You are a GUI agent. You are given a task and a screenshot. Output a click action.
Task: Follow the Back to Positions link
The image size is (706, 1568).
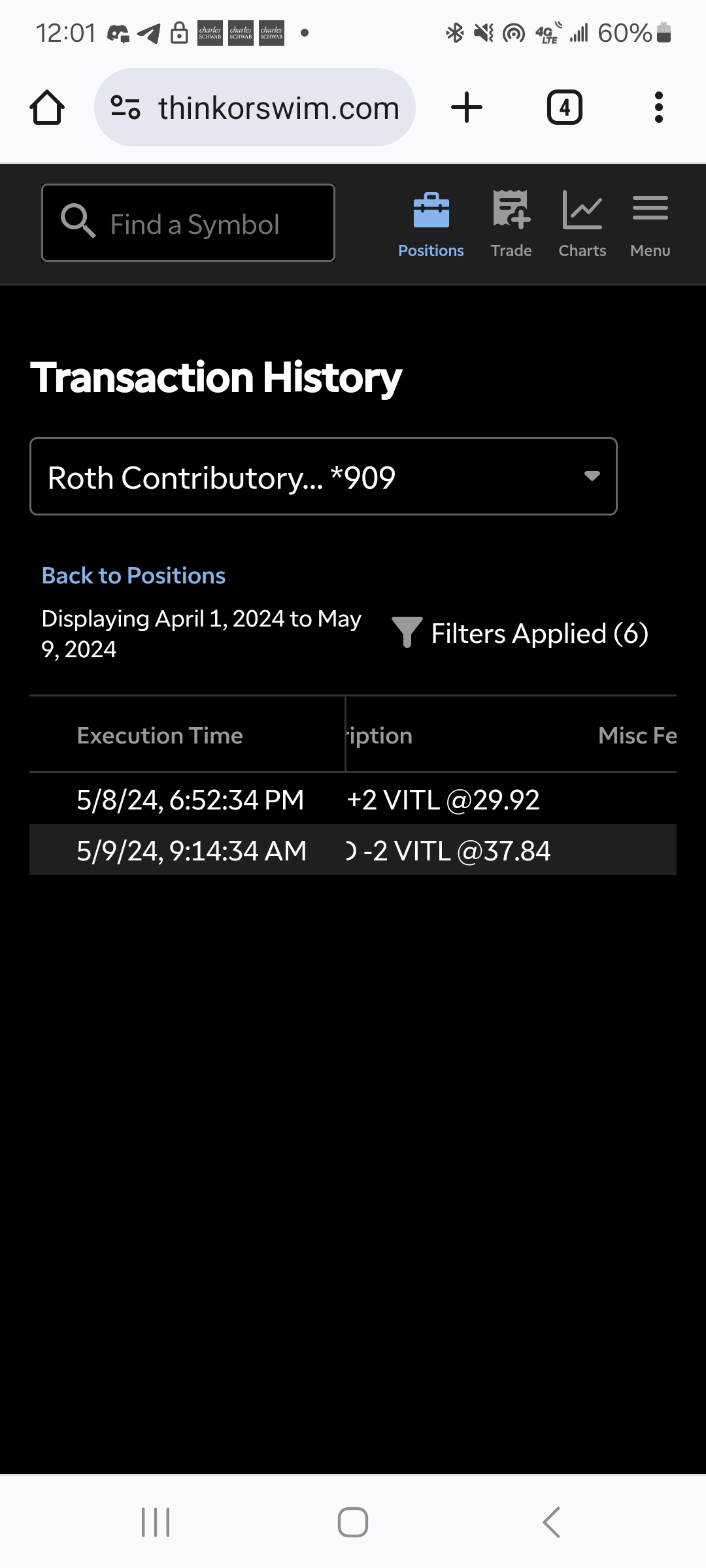pos(133,576)
